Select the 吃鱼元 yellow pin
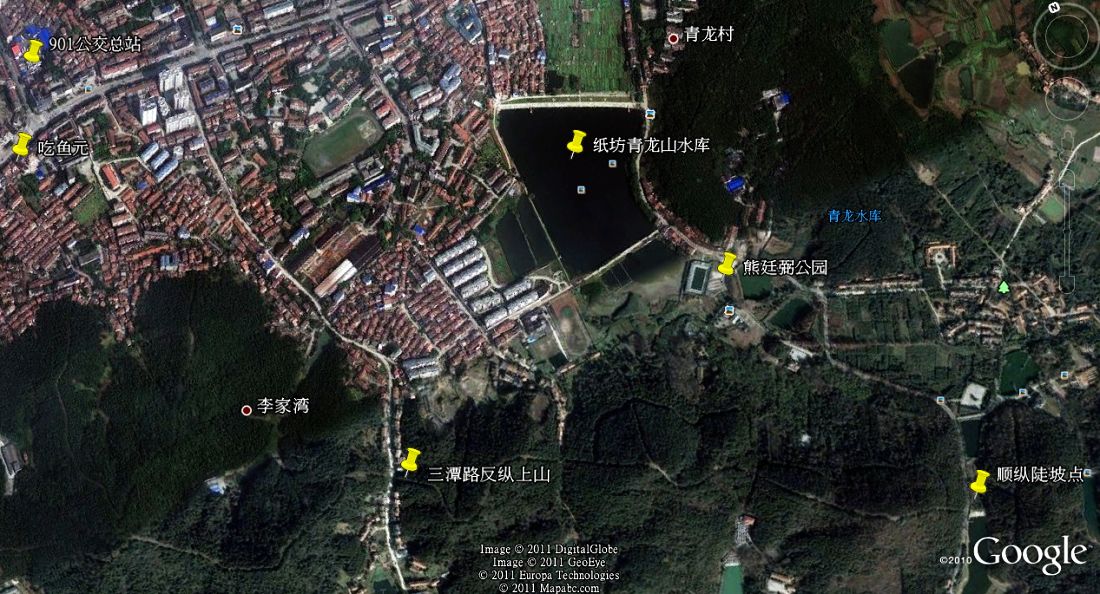Viewport: 1100px width, 594px height. tap(22, 144)
